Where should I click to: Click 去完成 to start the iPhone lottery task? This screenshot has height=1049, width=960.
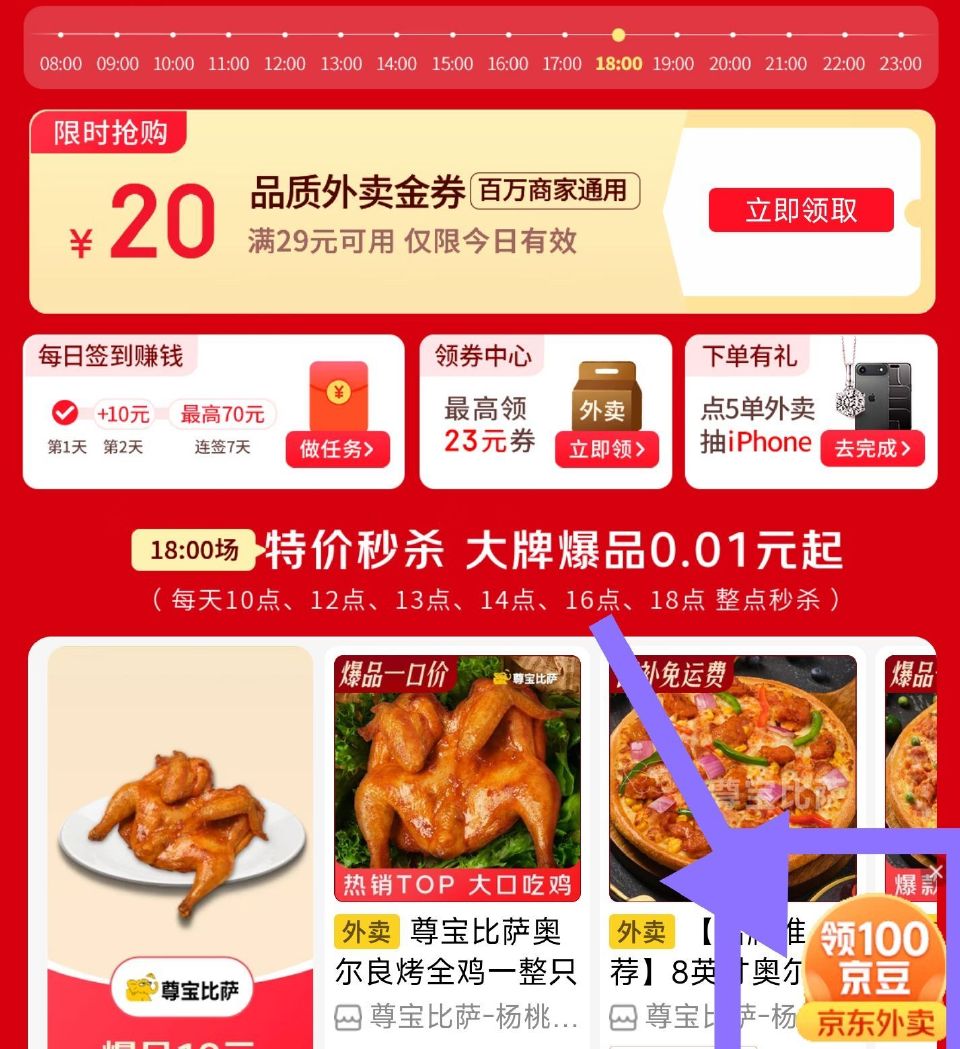pyautogui.click(x=871, y=450)
